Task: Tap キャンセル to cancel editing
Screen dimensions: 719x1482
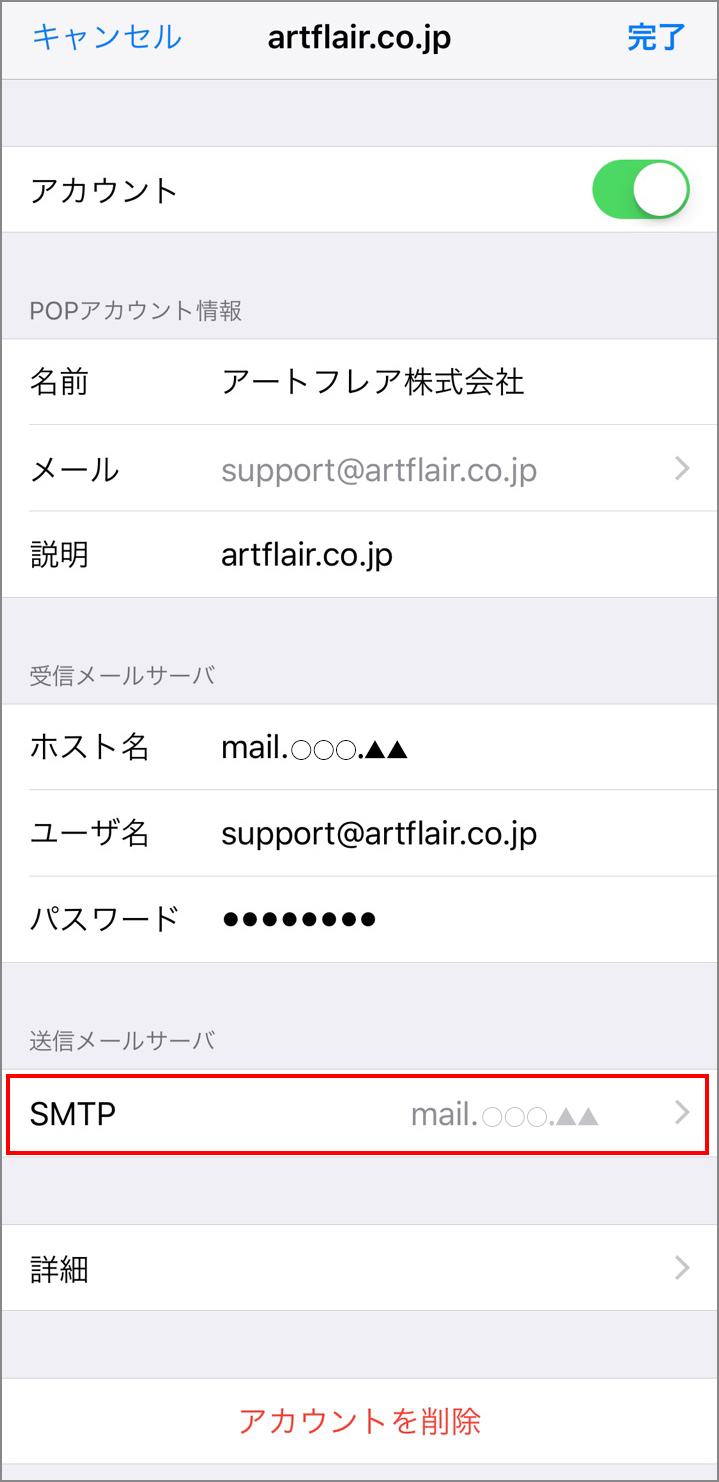Action: [x=107, y=38]
